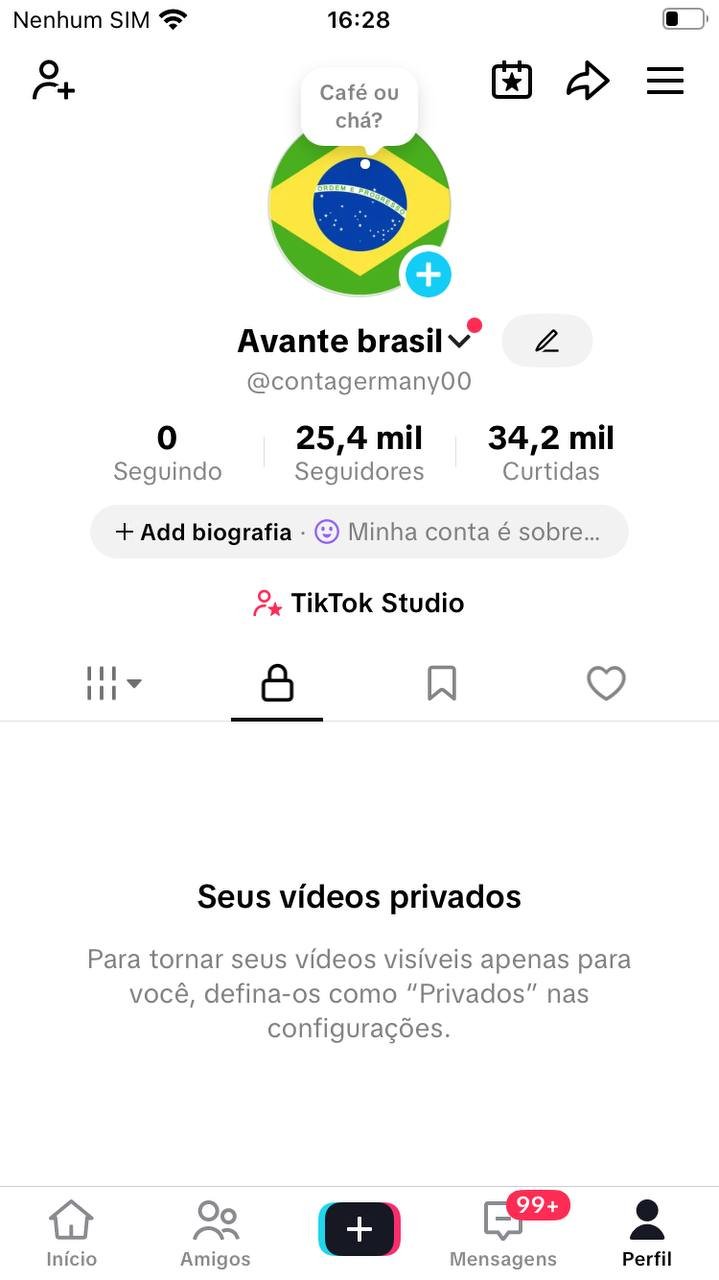Screen dimensions: 719x1280
Task: Open the add friends icon
Action: click(54, 81)
